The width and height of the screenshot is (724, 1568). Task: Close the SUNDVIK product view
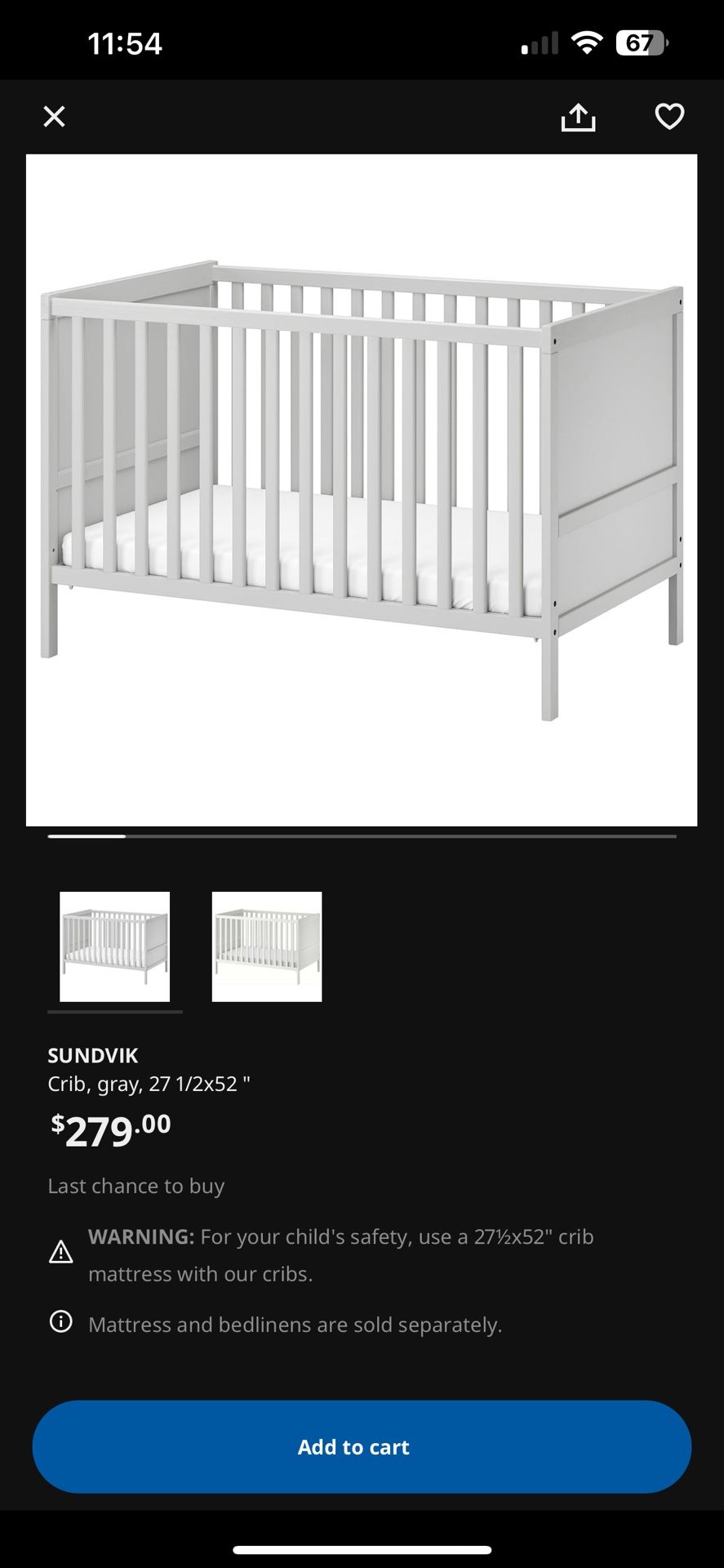pos(54,117)
